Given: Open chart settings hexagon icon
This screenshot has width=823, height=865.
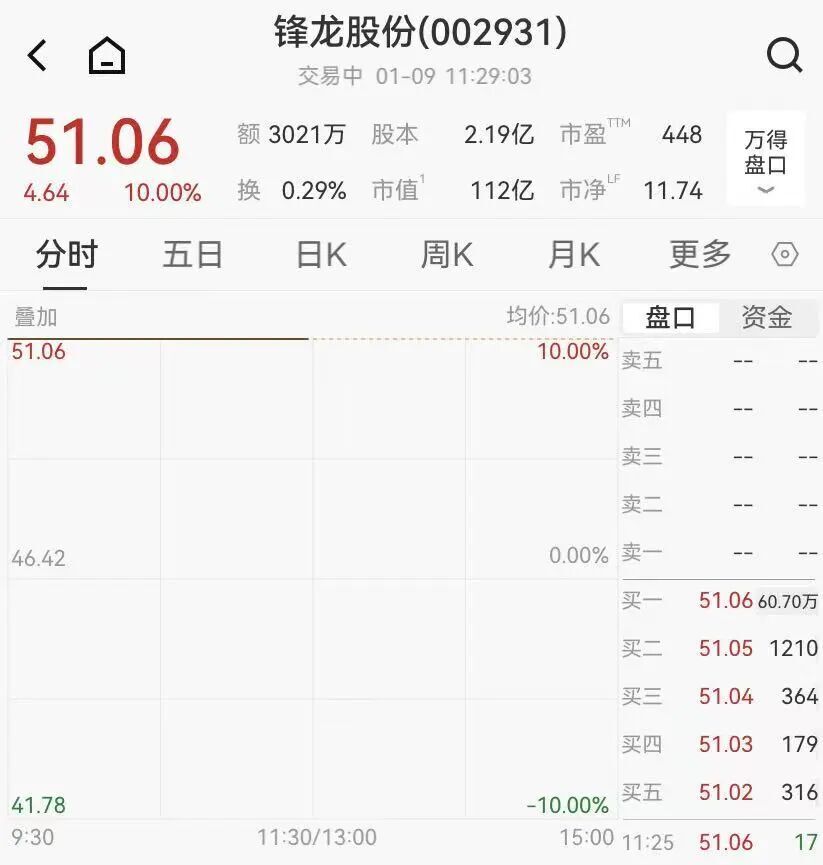Looking at the screenshot, I should coord(785,256).
